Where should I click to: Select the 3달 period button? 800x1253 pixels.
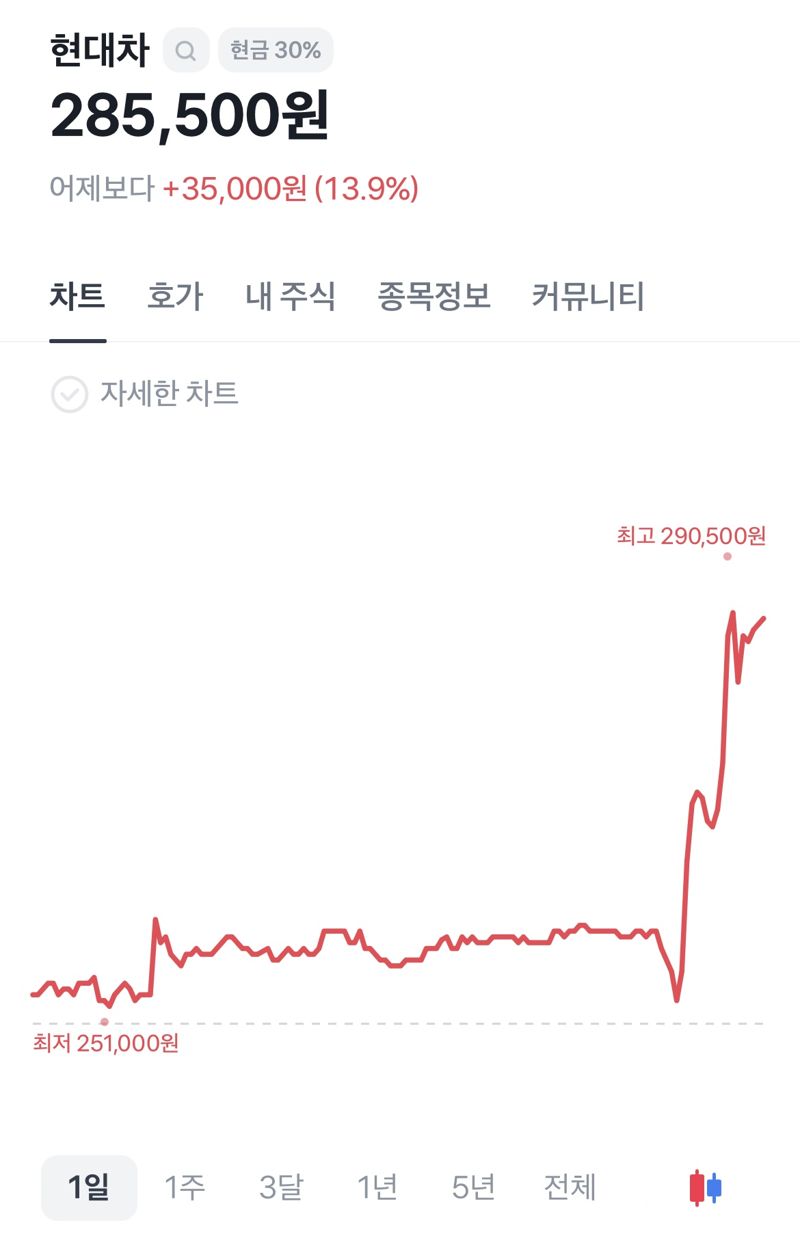pos(281,1186)
